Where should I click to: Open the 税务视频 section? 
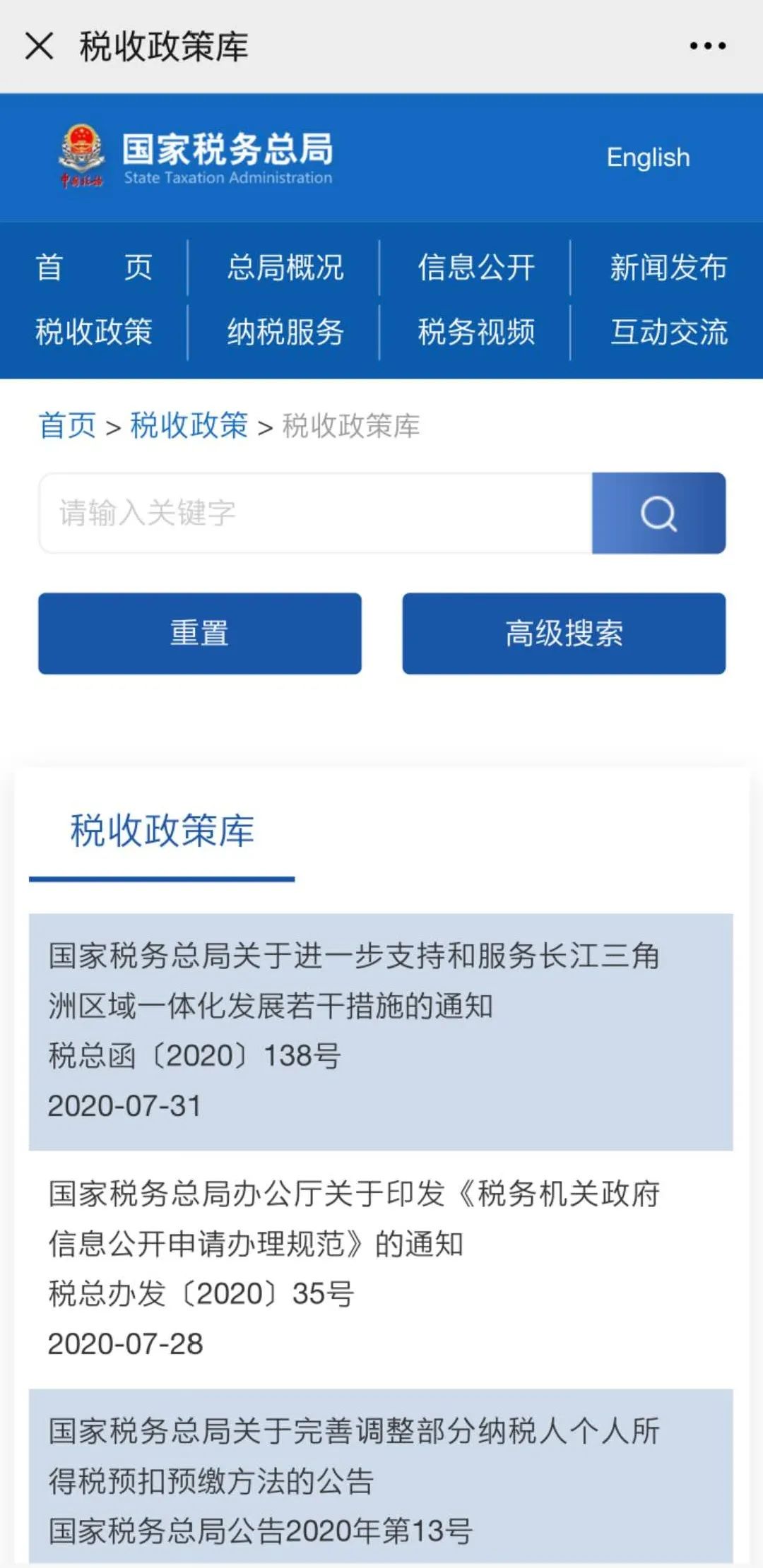click(476, 332)
